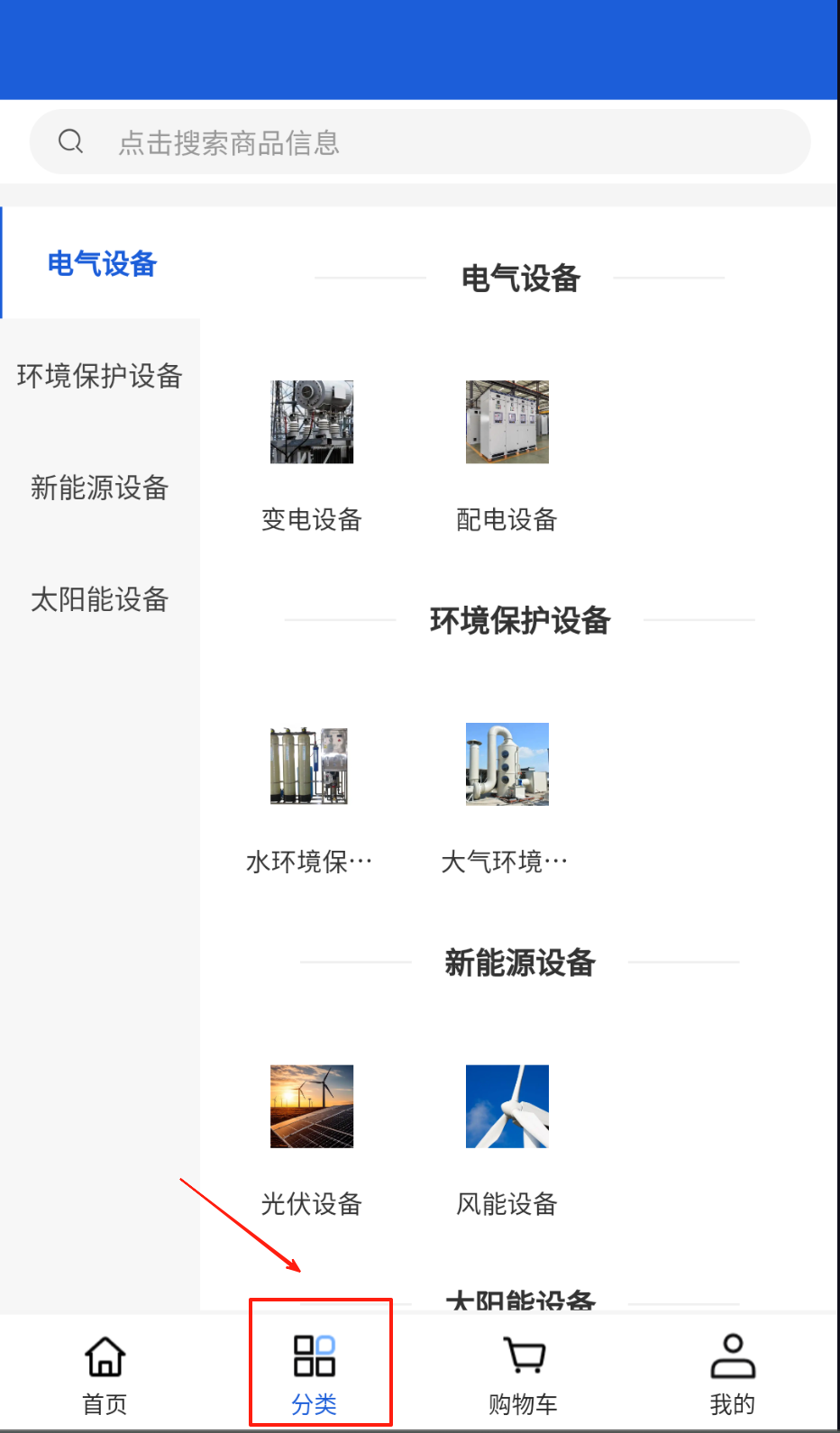The image size is (840, 1433).
Task: Tap the search box for product info
Action: click(x=420, y=142)
